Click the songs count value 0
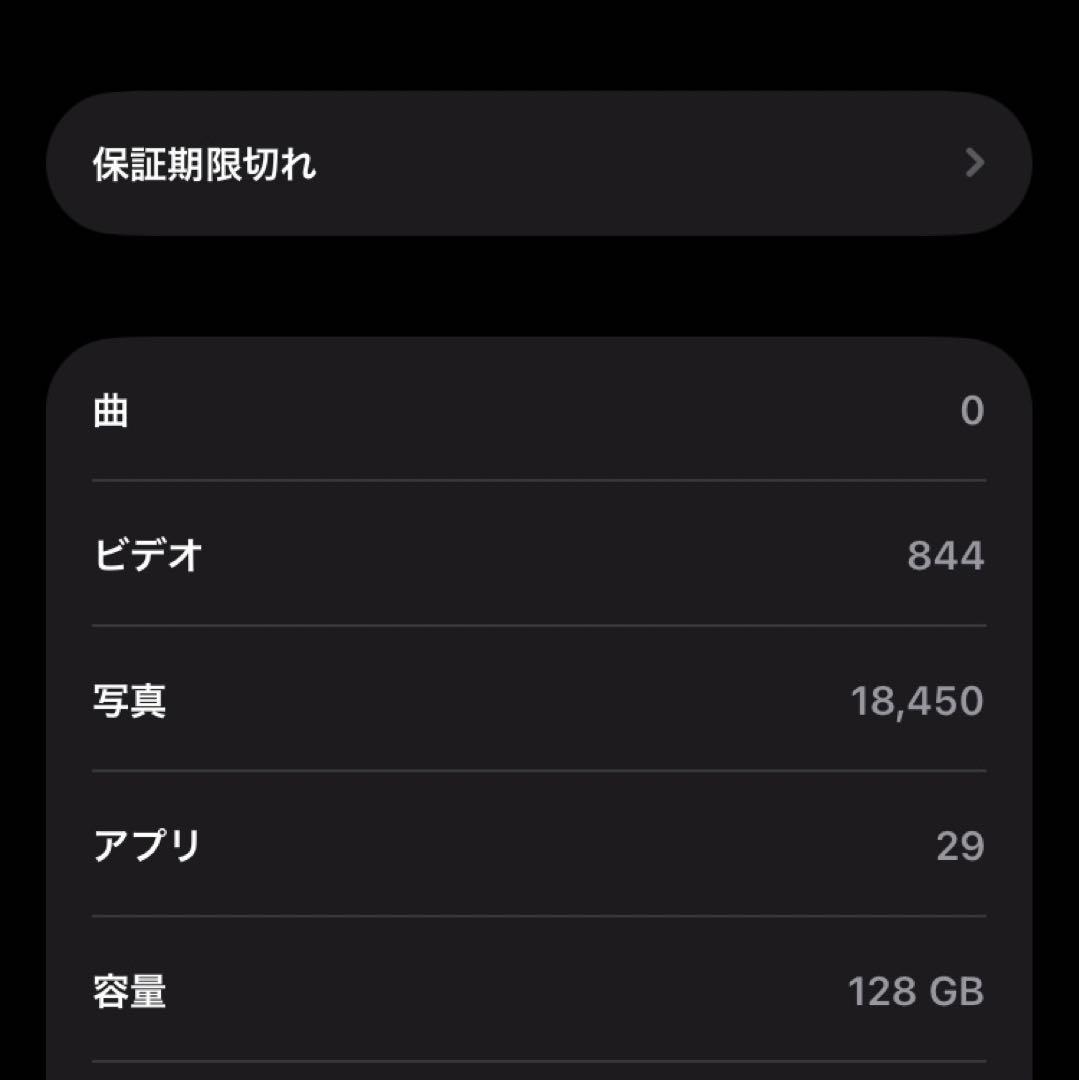 [x=972, y=410]
